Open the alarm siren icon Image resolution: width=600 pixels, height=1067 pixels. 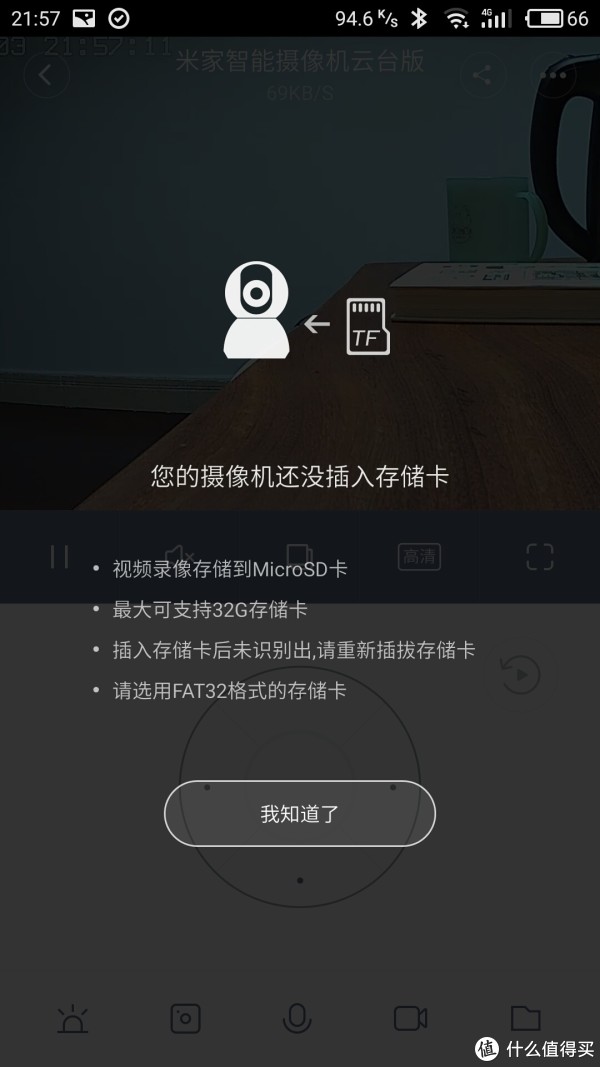tap(72, 1019)
